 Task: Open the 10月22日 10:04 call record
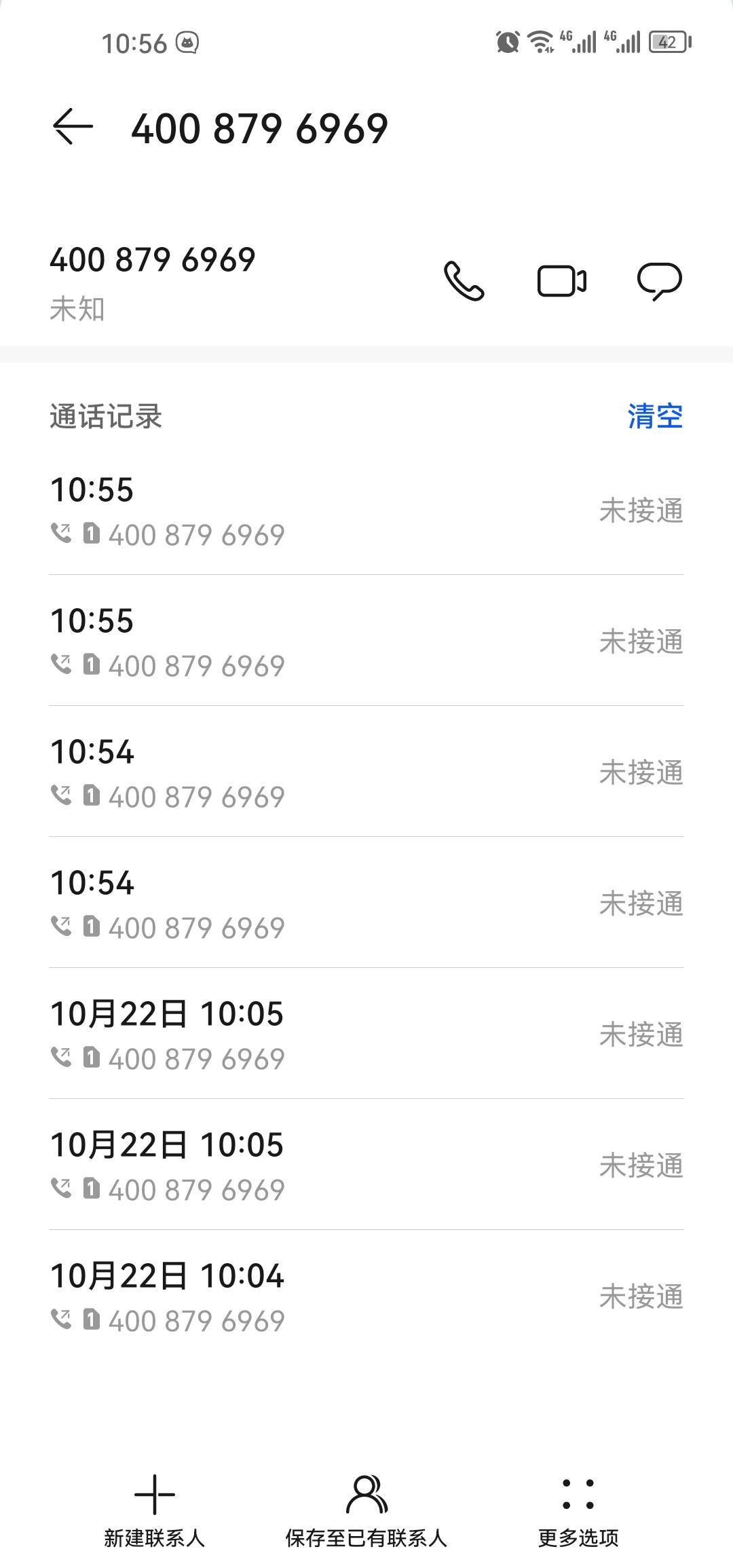click(366, 1295)
